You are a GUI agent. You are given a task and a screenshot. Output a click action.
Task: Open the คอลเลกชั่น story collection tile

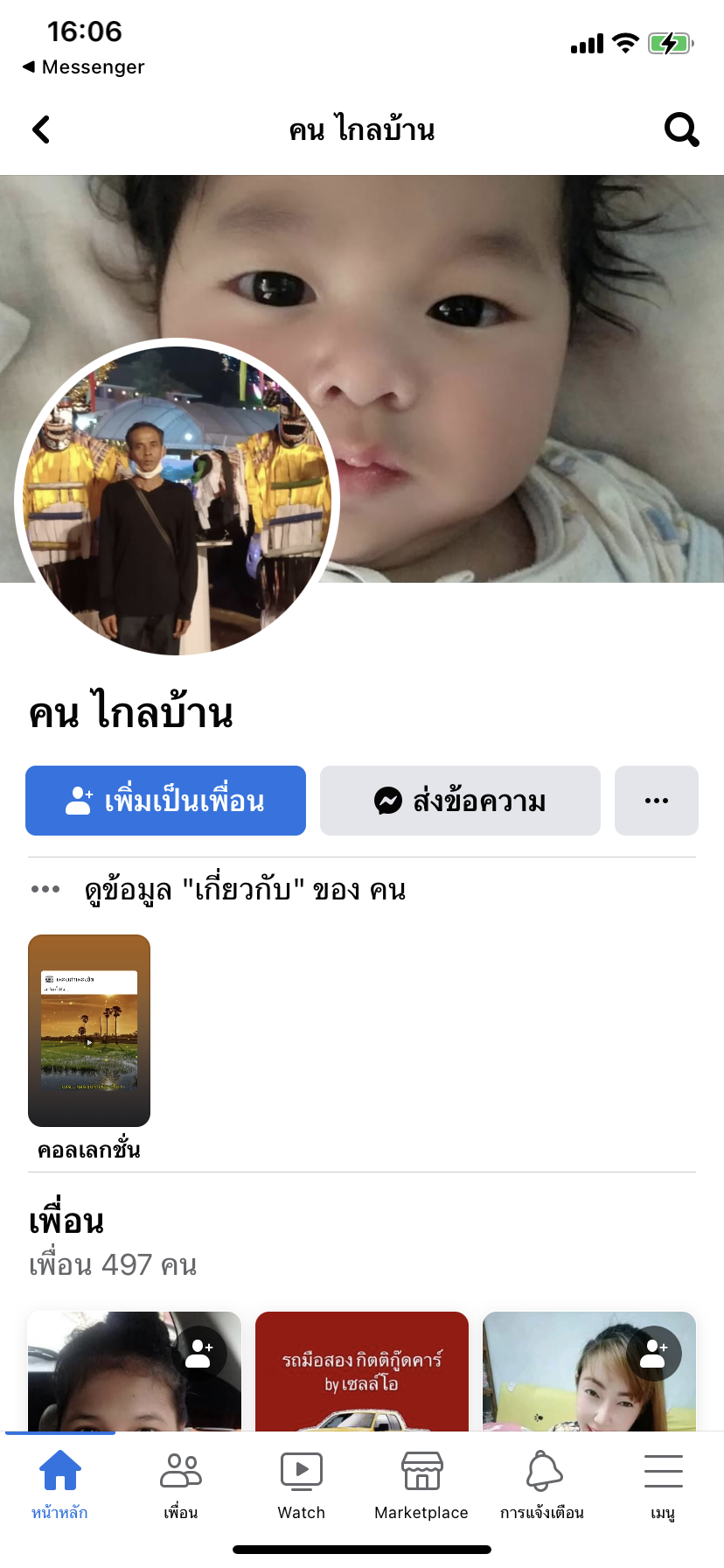click(89, 1031)
